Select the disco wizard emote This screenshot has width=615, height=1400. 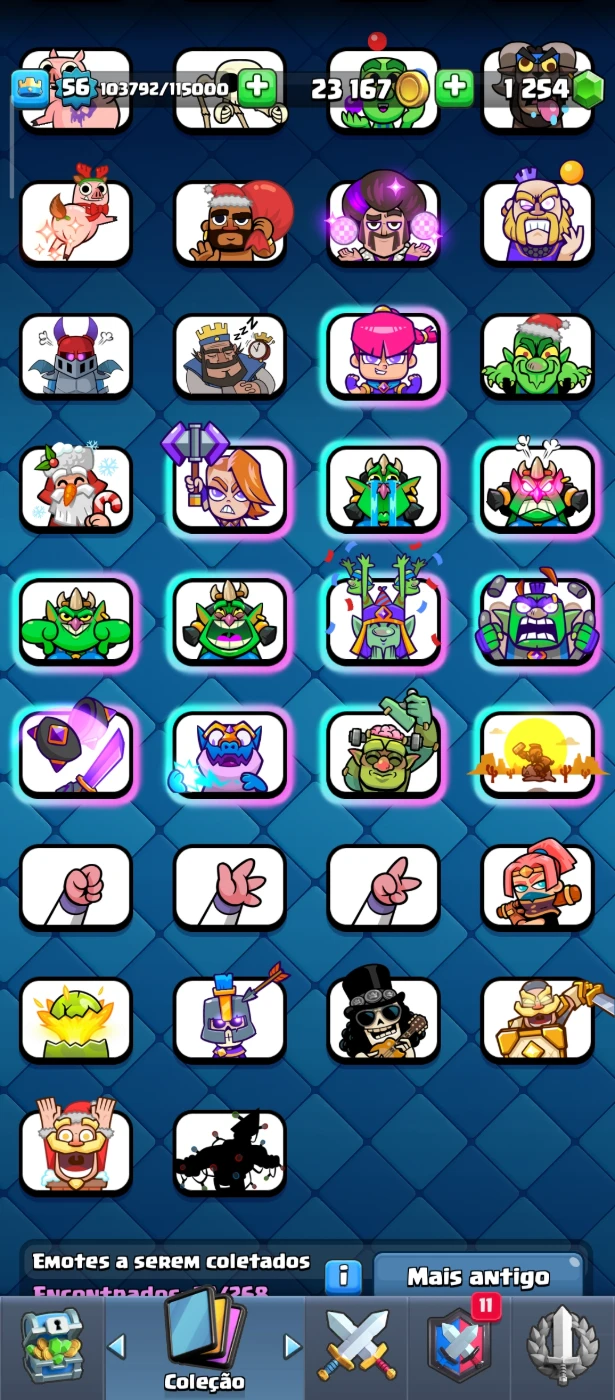click(384, 222)
